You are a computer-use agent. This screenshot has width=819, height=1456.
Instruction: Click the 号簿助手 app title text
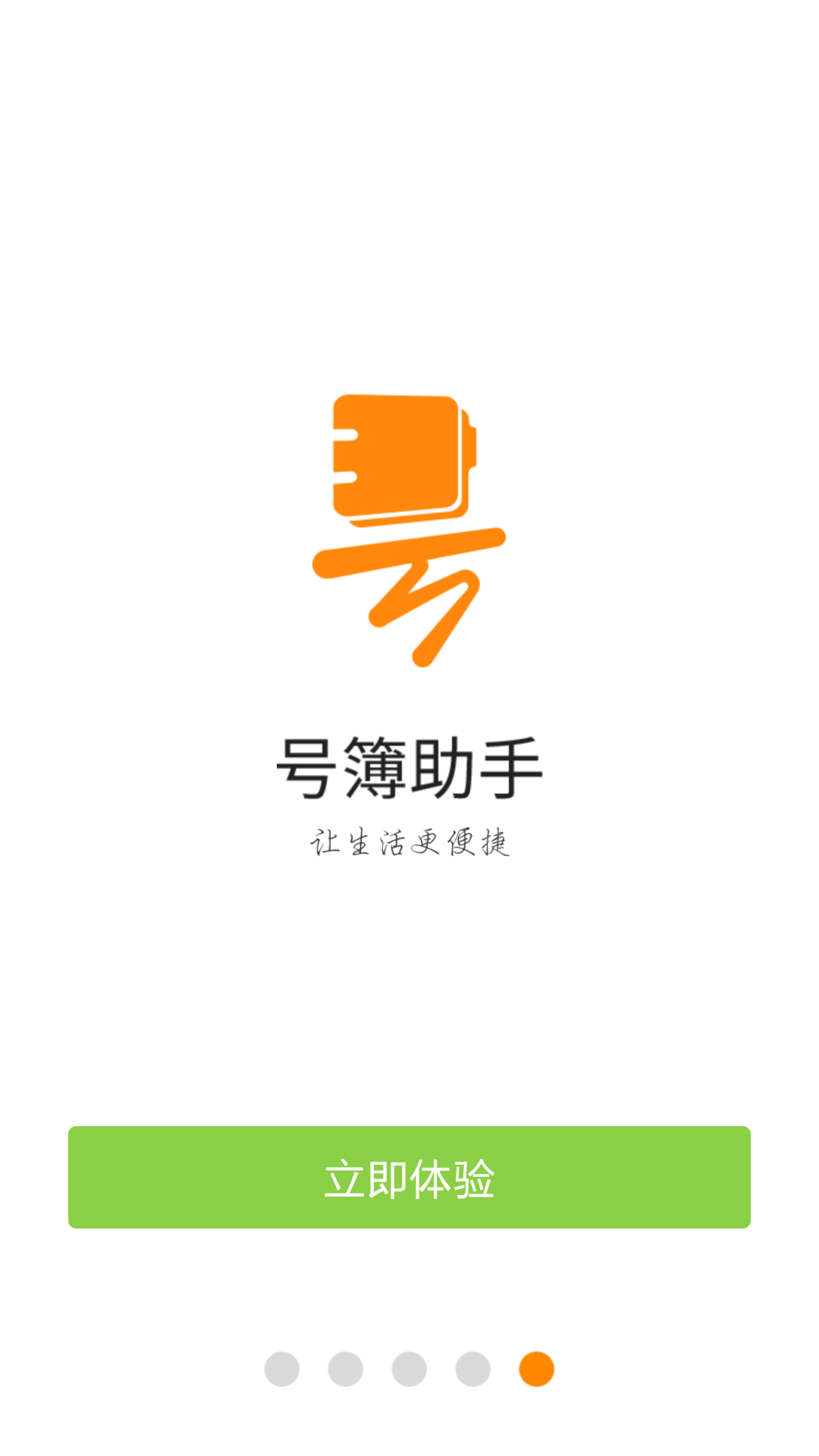tap(409, 768)
